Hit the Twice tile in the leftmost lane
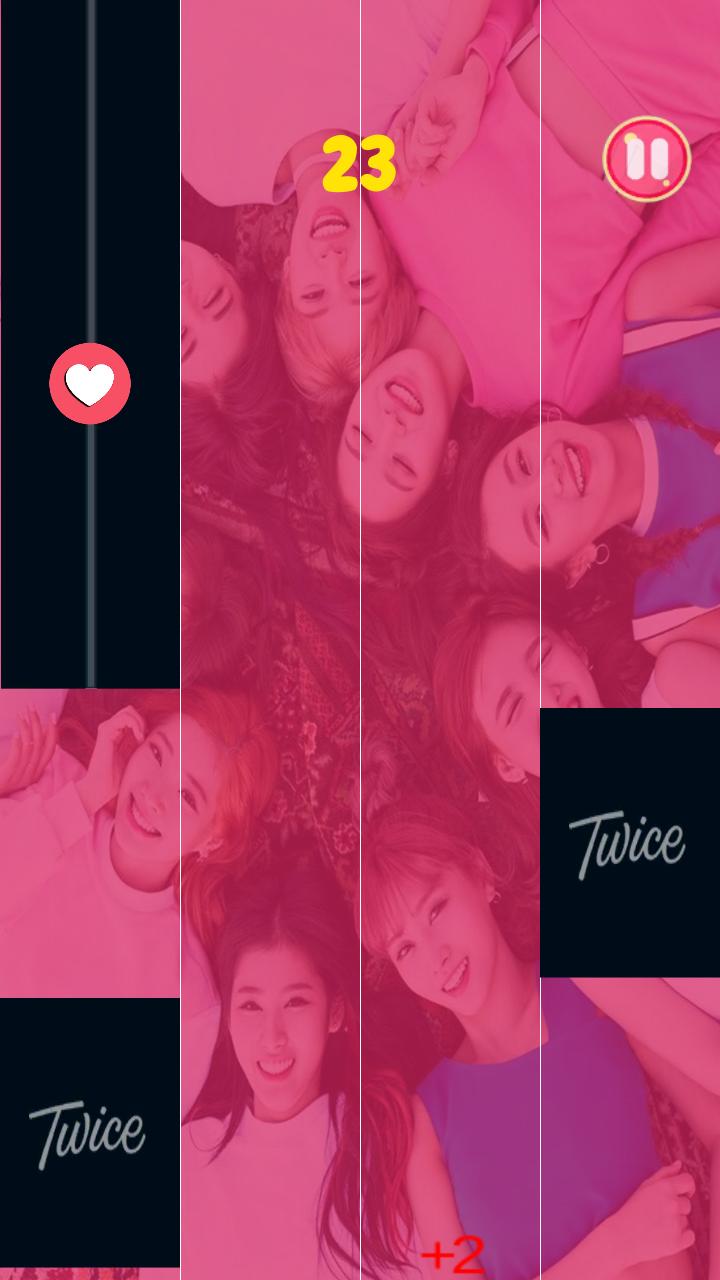 (89, 1132)
